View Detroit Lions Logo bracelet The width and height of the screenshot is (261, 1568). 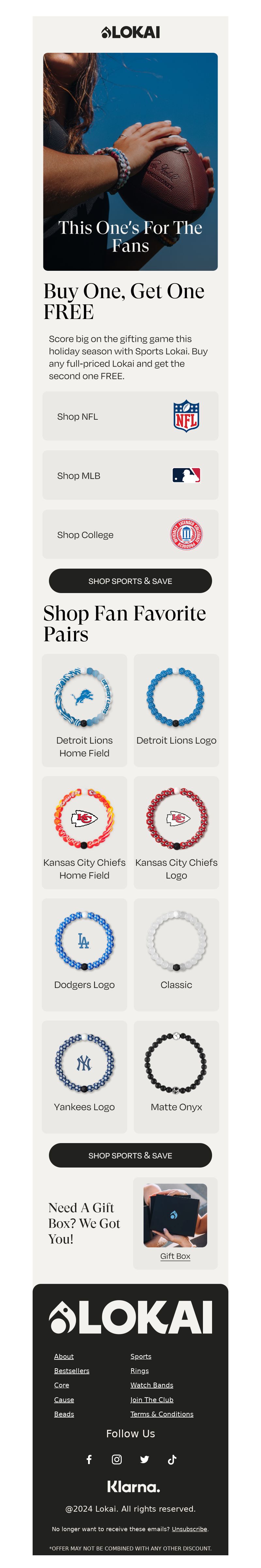coord(176,710)
